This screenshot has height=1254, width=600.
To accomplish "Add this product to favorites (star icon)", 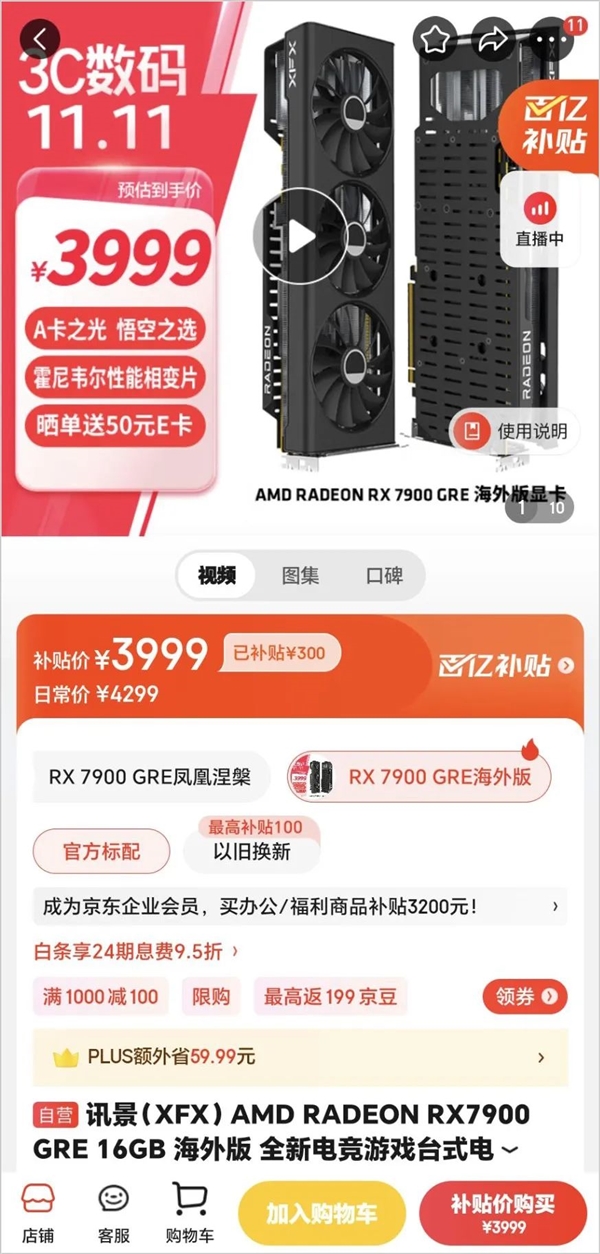I will (x=435, y=39).
